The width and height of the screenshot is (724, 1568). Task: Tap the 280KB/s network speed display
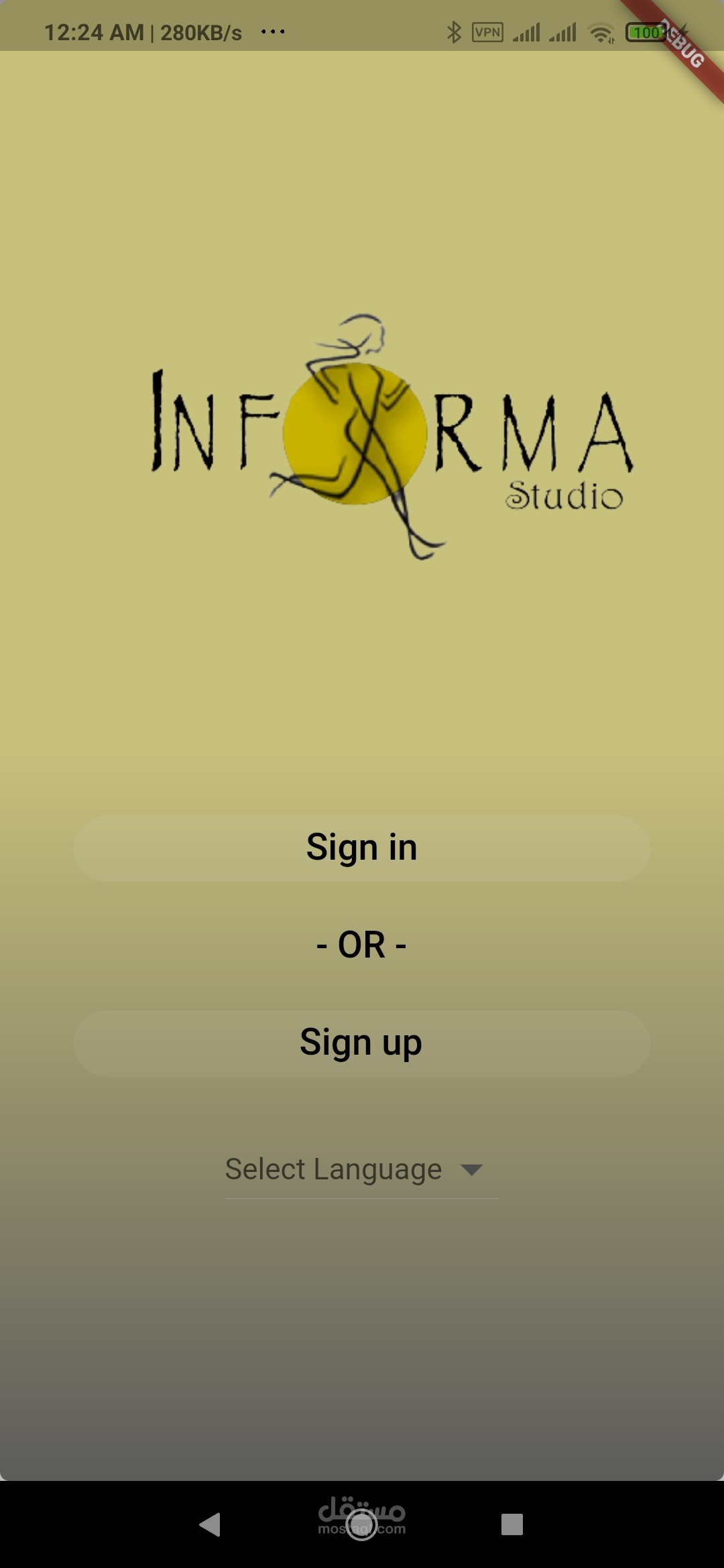(x=200, y=31)
